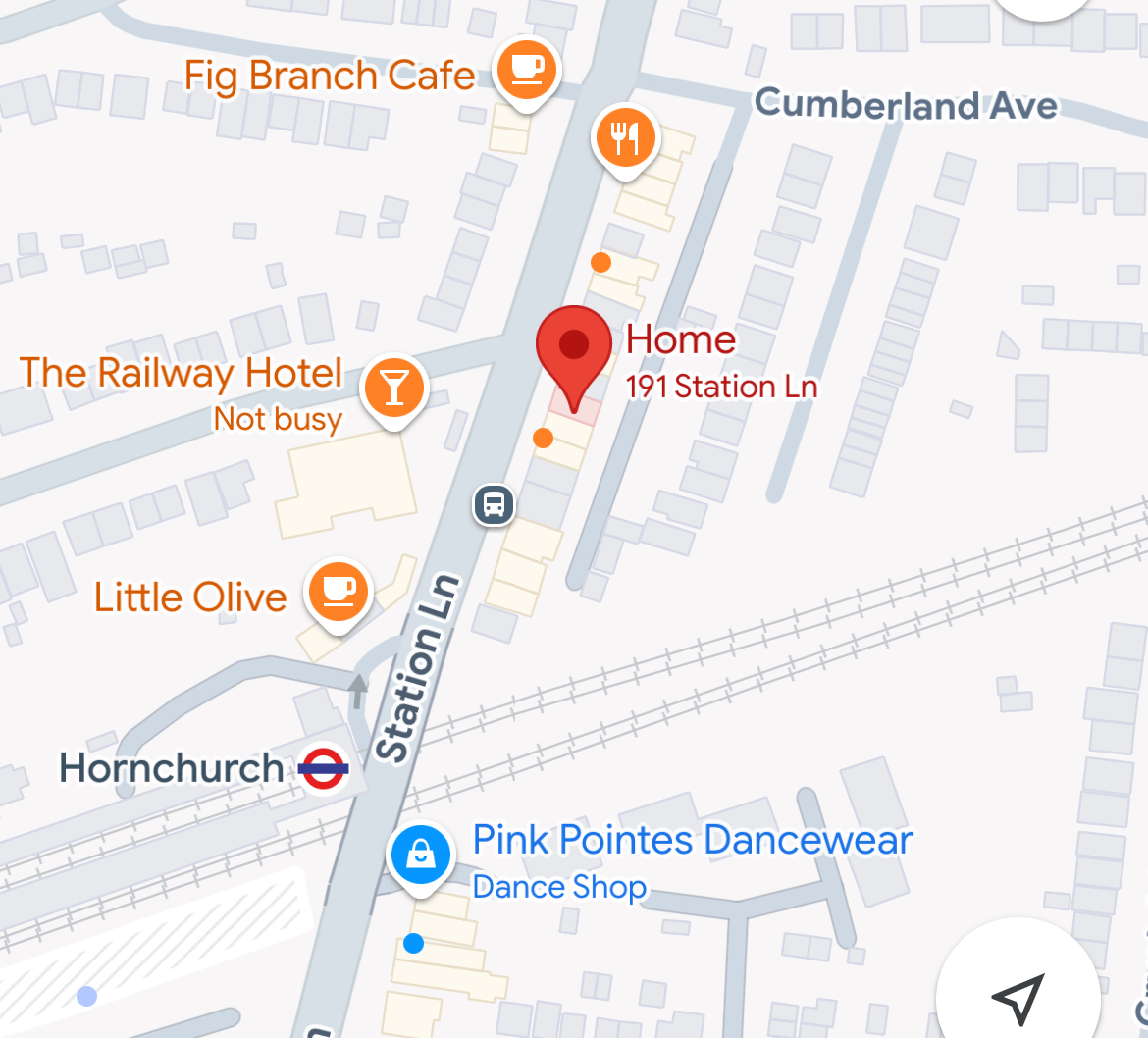Center map with the location arrow button
Viewport: 1148px width, 1038px height.
[1017, 997]
